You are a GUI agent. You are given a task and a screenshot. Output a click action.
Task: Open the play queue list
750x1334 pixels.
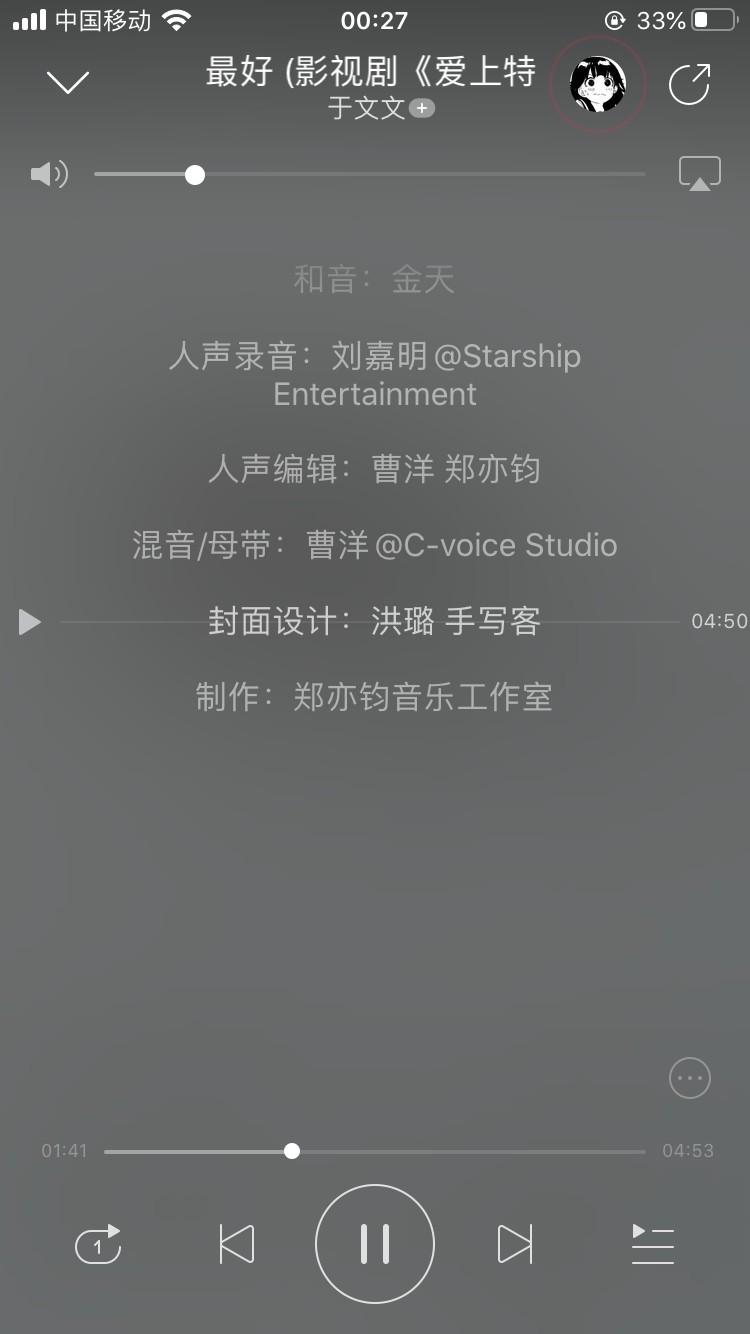(653, 1245)
